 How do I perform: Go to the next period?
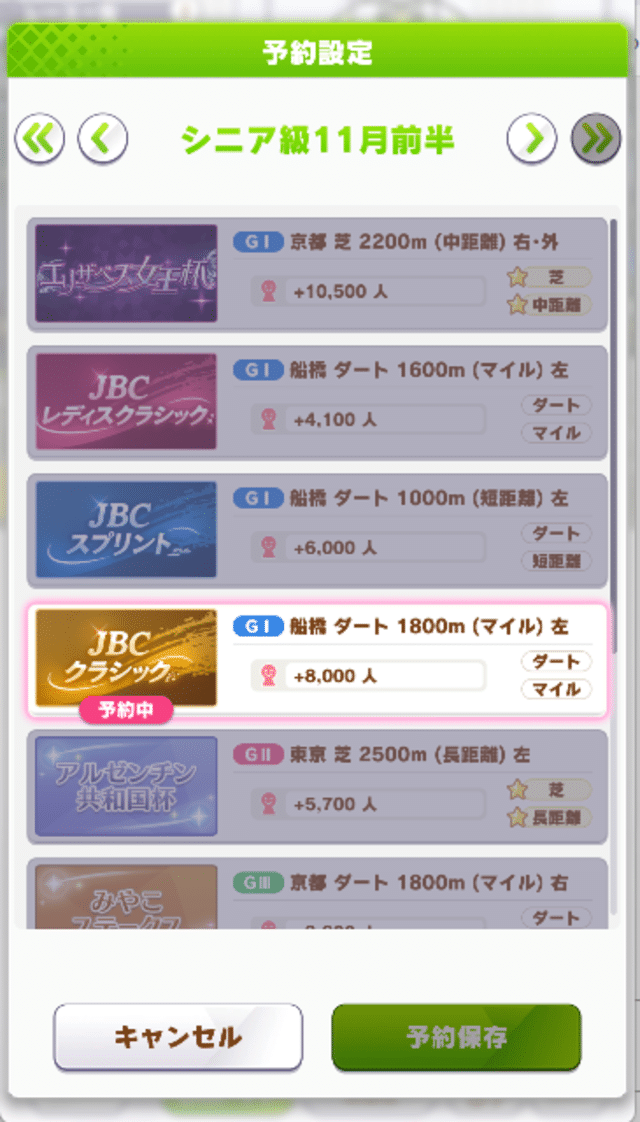pyautogui.click(x=532, y=139)
